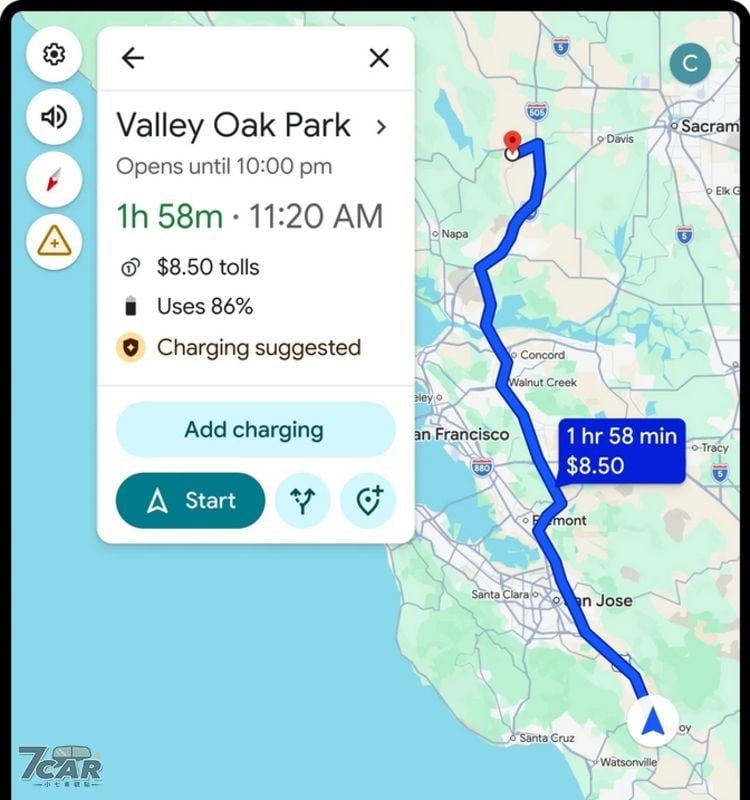Open the report hazard alert icon
The image size is (750, 800).
click(x=53, y=240)
